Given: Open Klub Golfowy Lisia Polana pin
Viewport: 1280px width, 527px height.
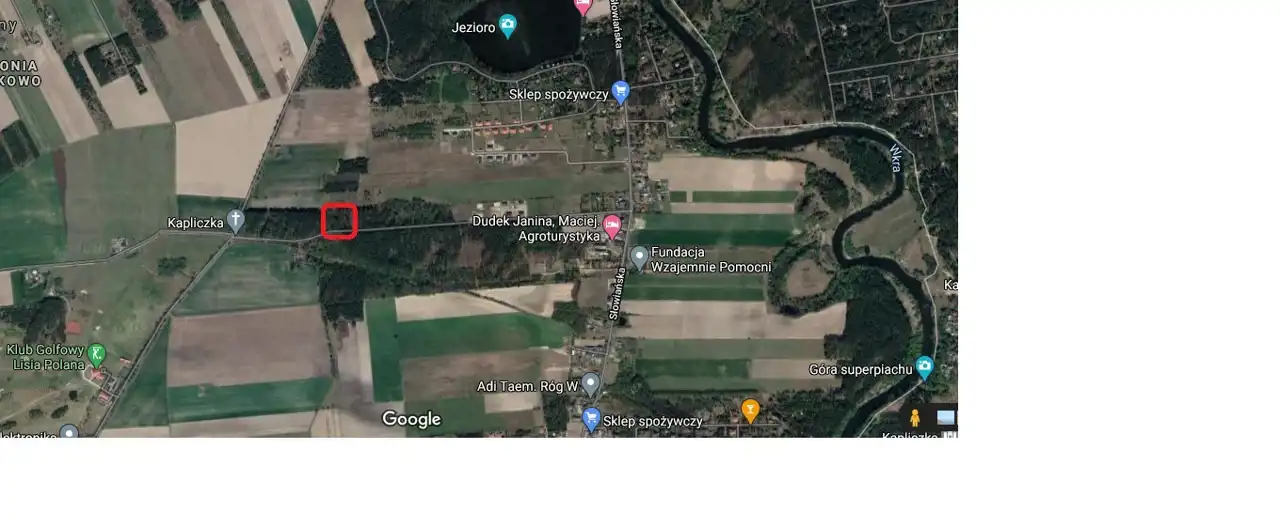Looking at the screenshot, I should point(96,353).
